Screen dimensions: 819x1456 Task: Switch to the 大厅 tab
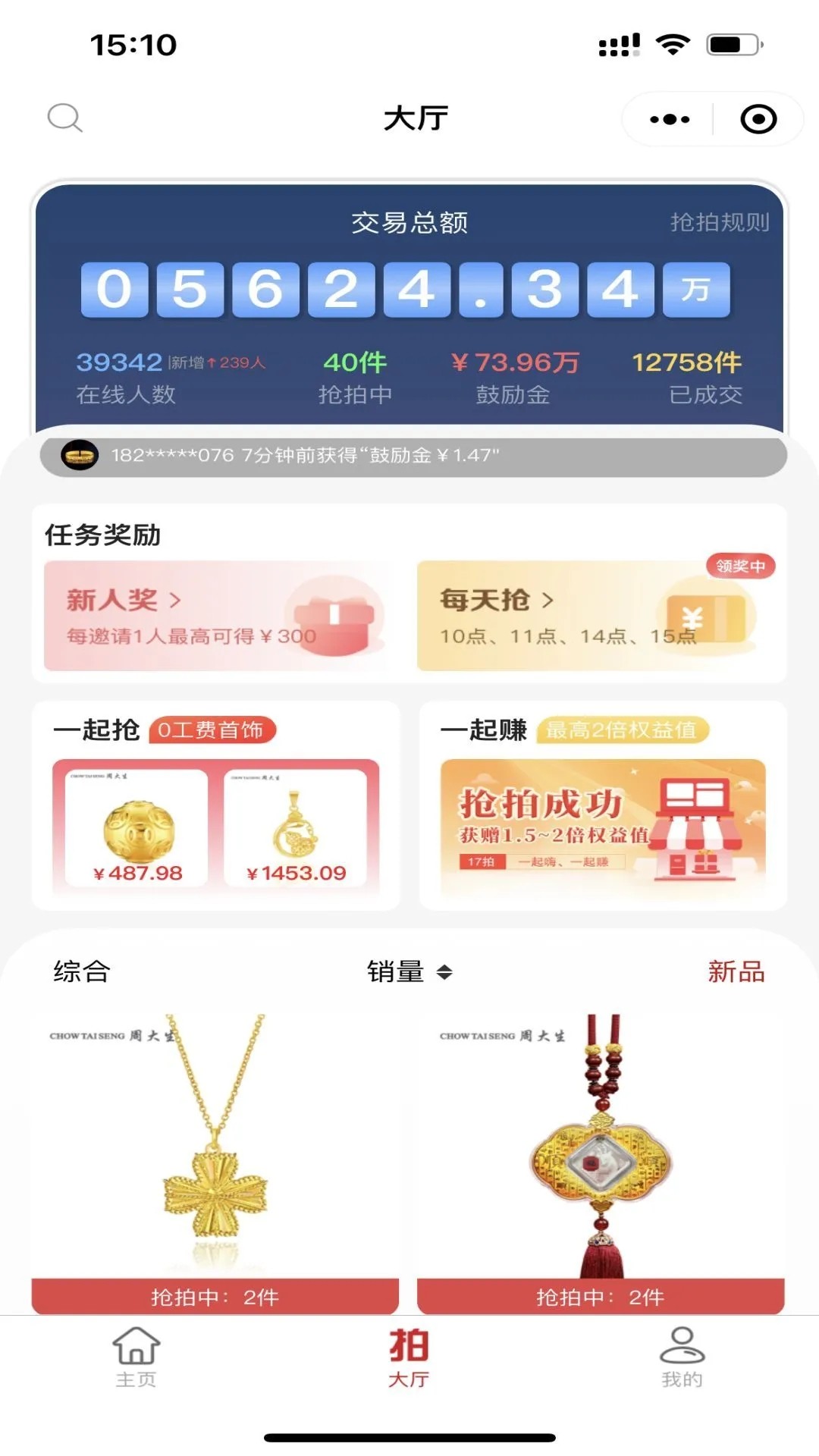(x=409, y=1357)
